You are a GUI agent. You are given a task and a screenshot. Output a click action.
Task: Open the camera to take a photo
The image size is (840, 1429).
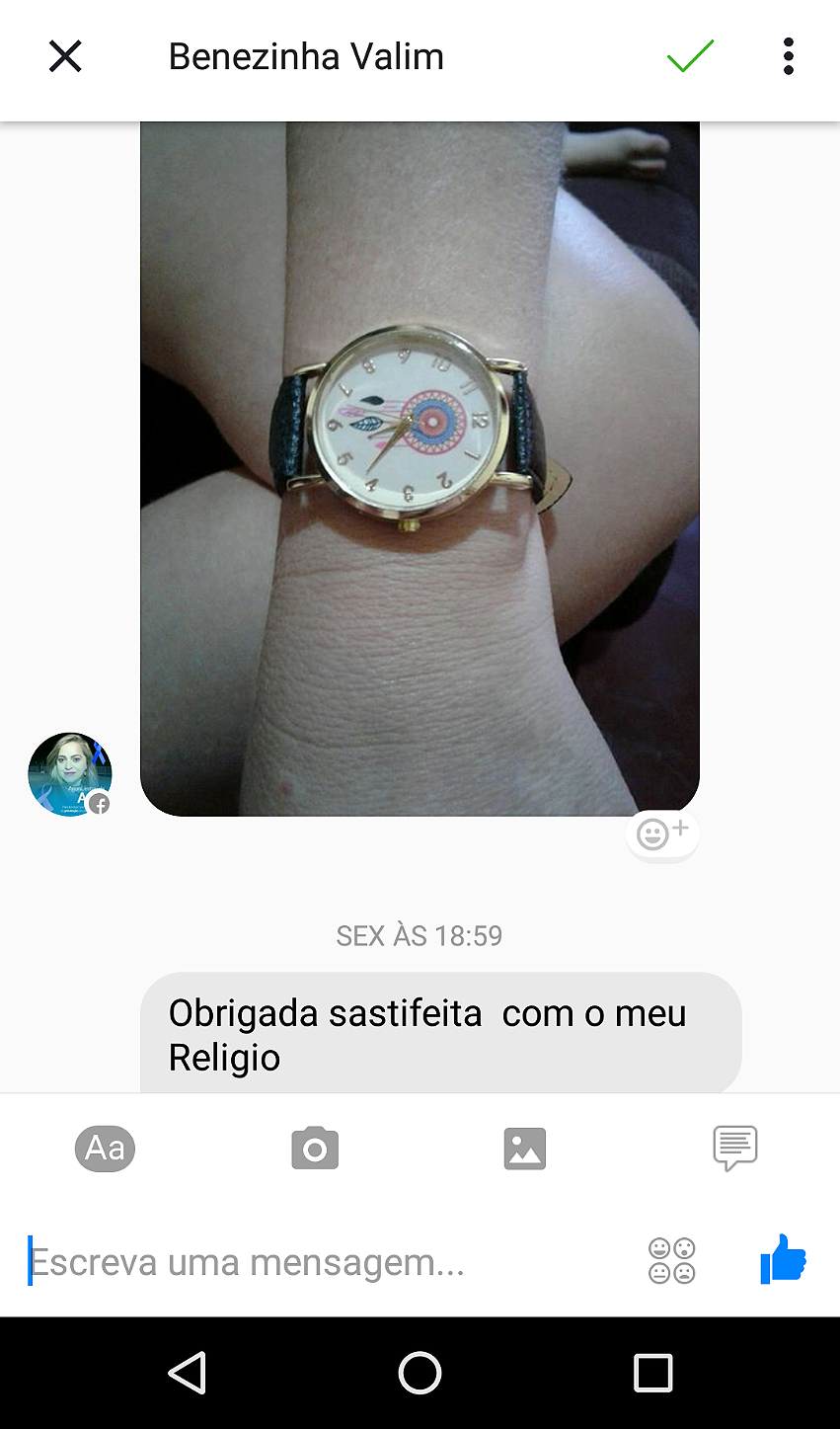pyautogui.click(x=315, y=1149)
